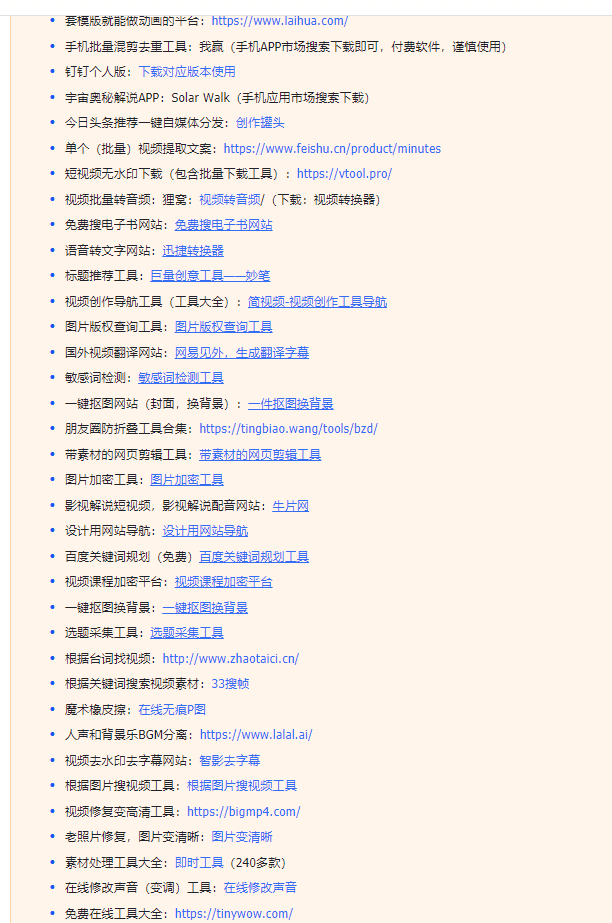Open the 创作罐头 link
This screenshot has width=612, height=923.
click(260, 123)
